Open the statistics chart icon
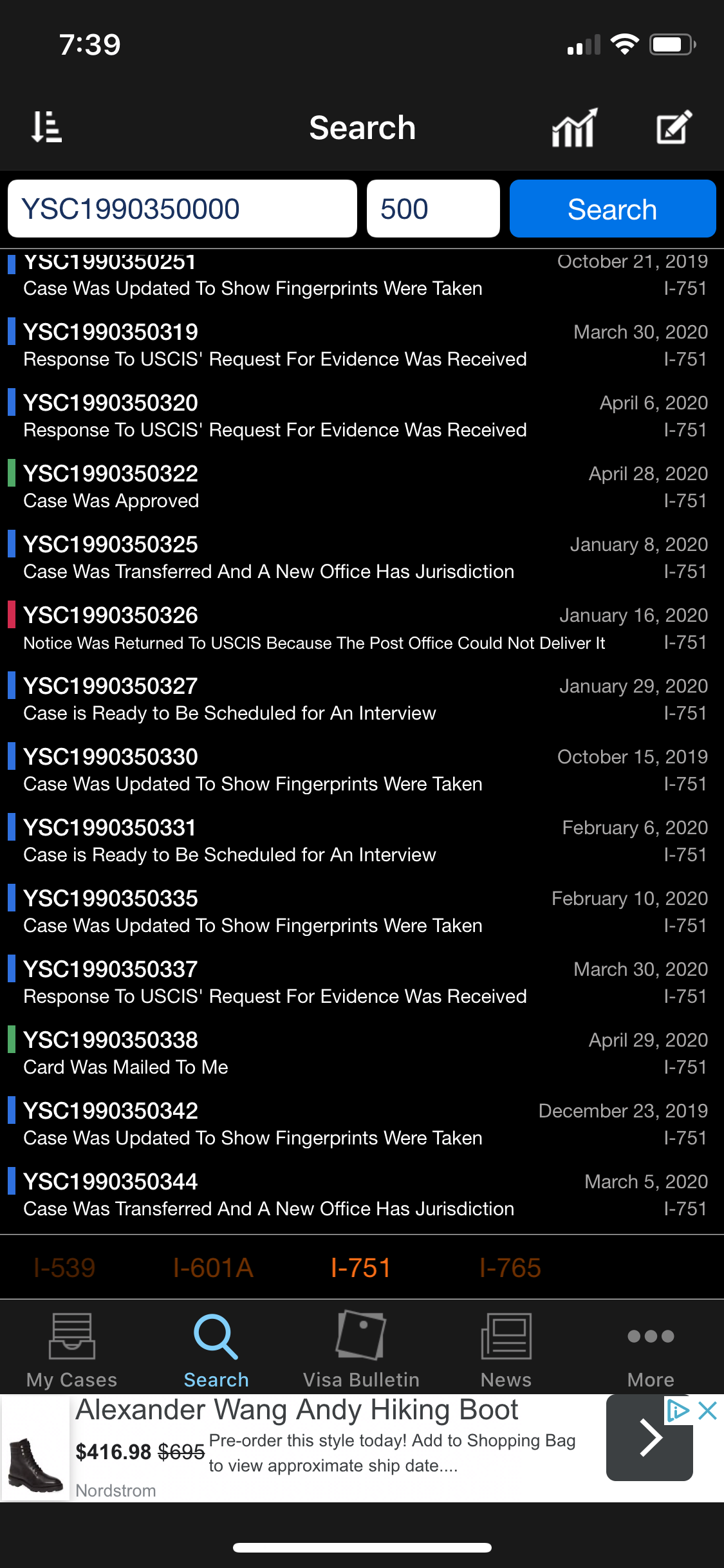This screenshot has width=724, height=1568. [575, 127]
